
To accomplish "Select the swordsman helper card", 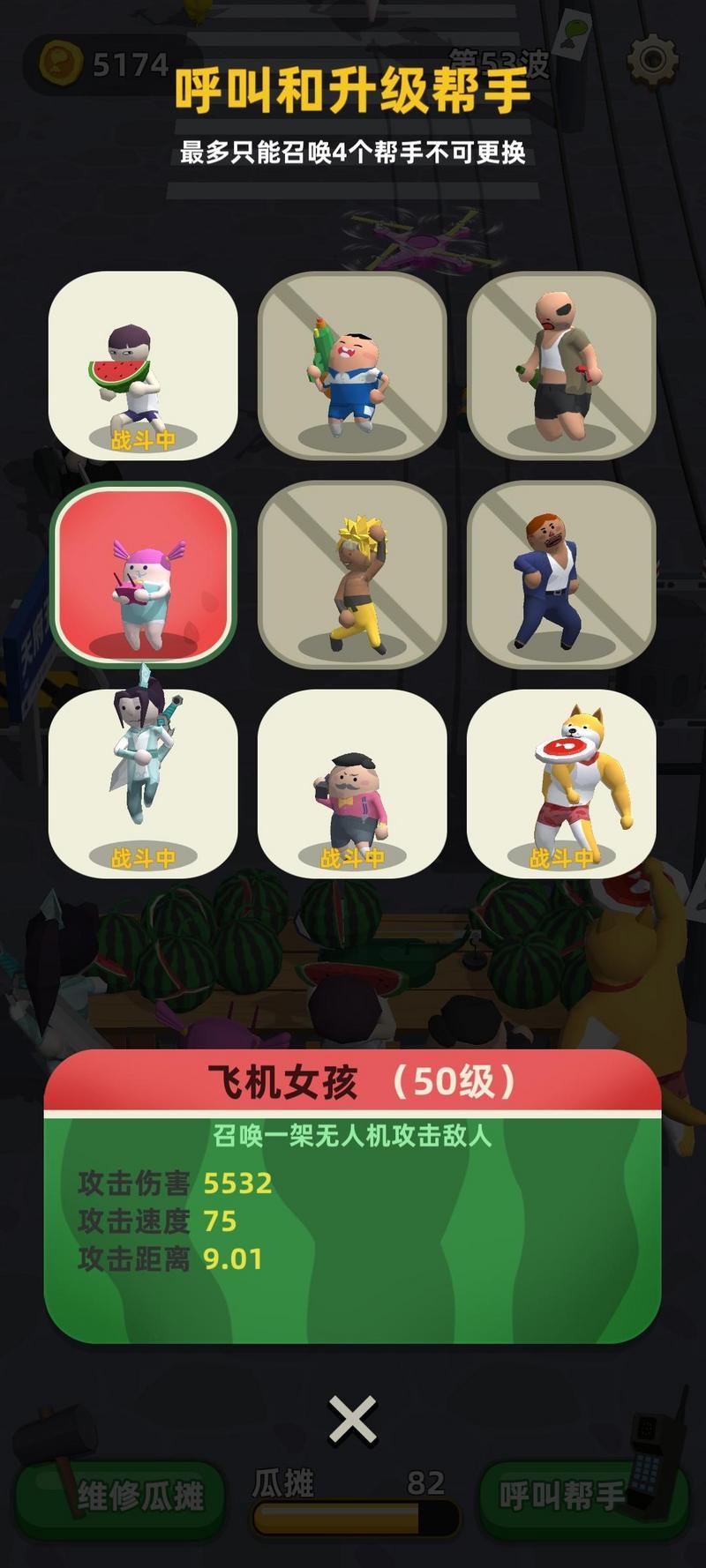I will click(143, 784).
